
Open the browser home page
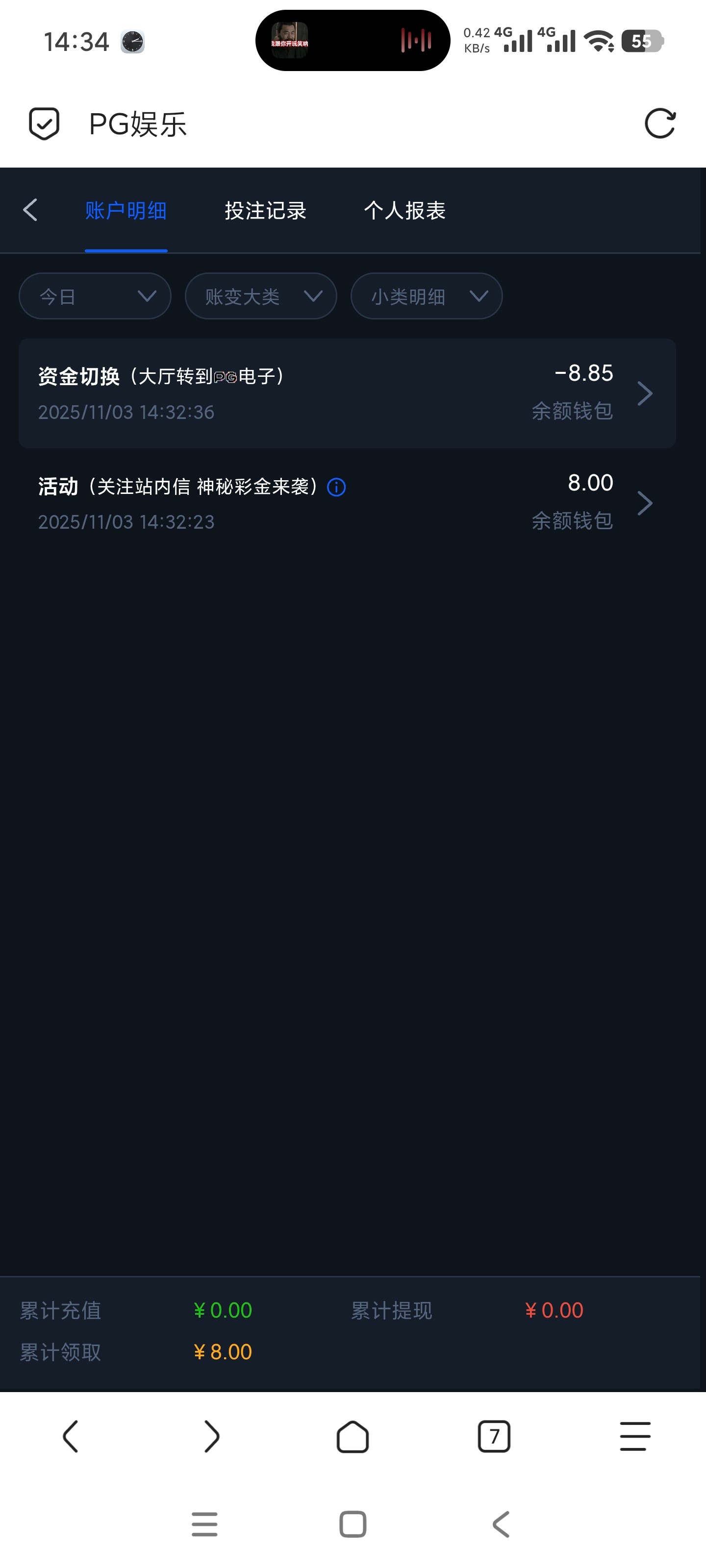(353, 1437)
